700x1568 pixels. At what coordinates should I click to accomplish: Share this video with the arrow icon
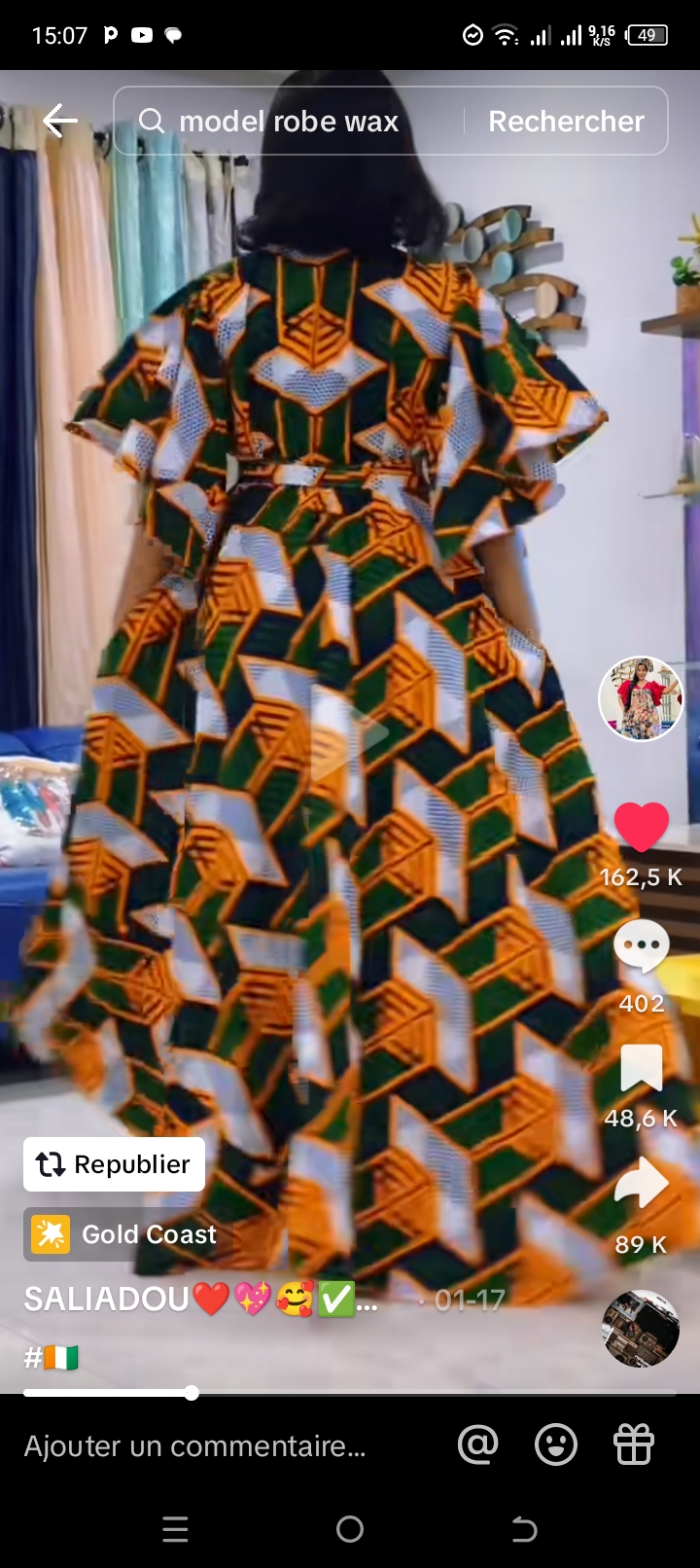coord(642,1185)
